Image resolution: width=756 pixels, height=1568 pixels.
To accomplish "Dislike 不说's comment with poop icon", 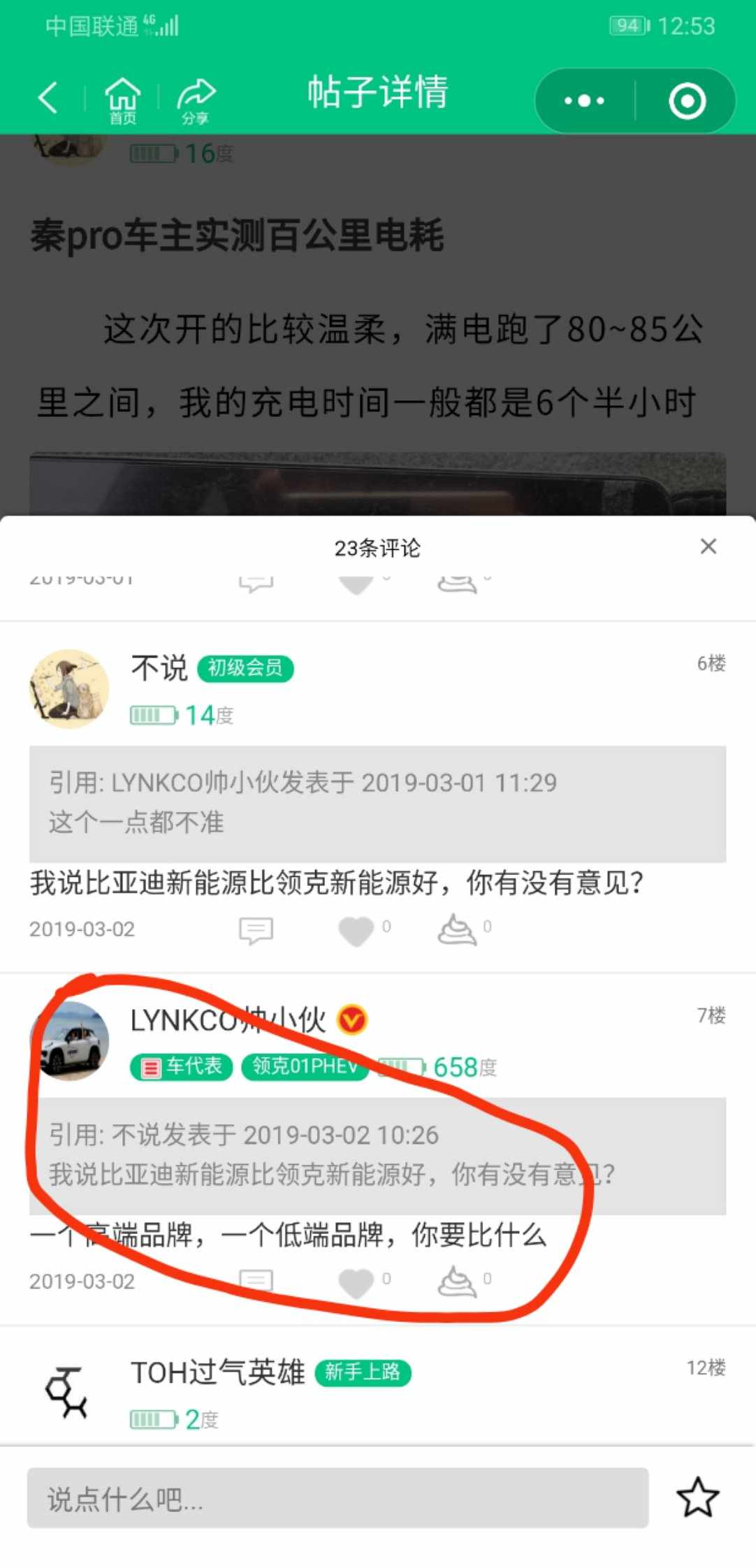I will [x=457, y=930].
